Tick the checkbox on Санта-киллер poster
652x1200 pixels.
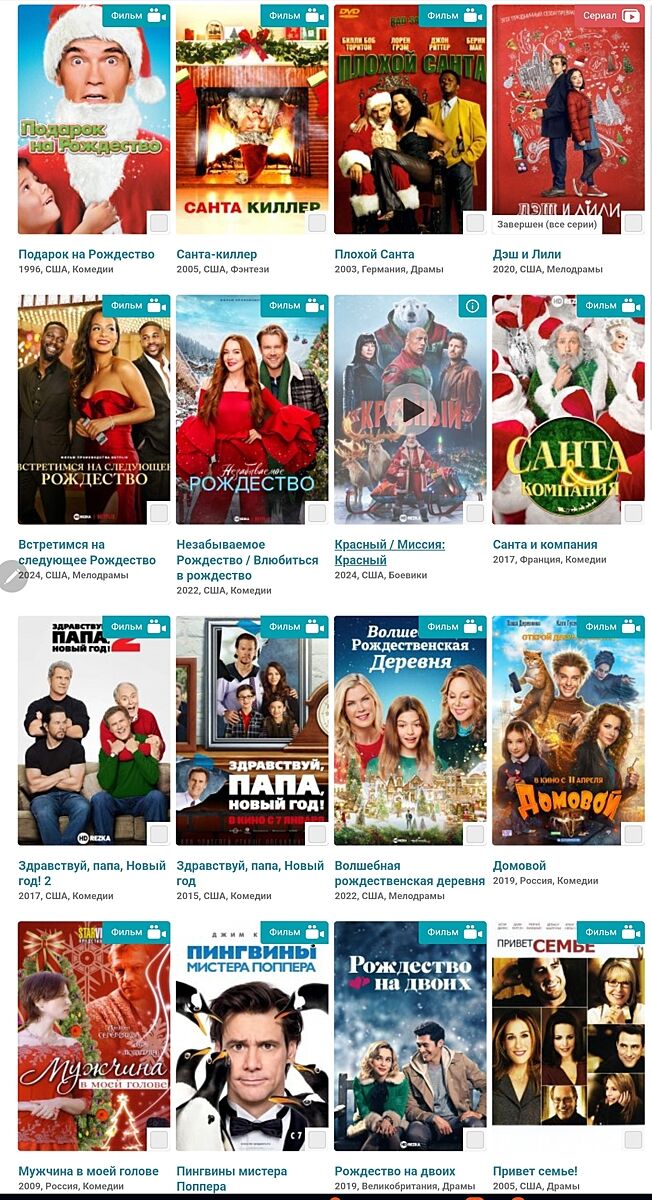pos(316,223)
